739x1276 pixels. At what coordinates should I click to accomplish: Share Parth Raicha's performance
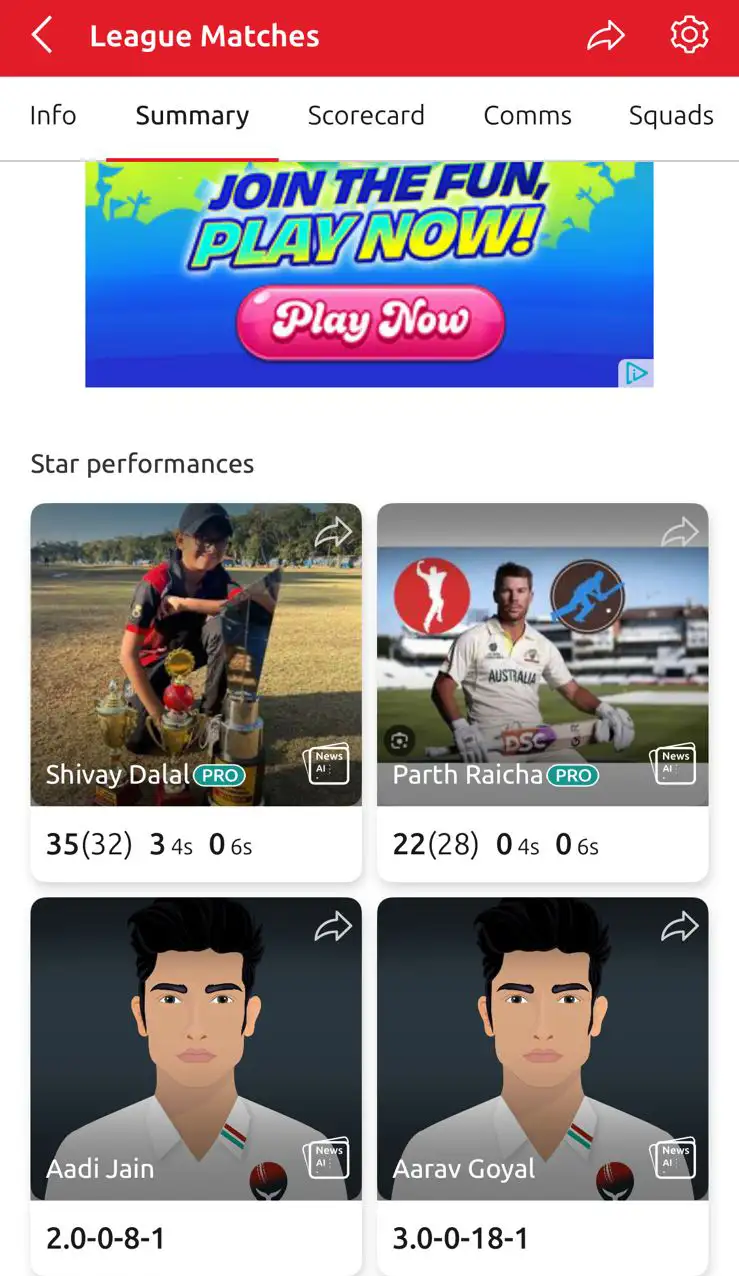679,533
